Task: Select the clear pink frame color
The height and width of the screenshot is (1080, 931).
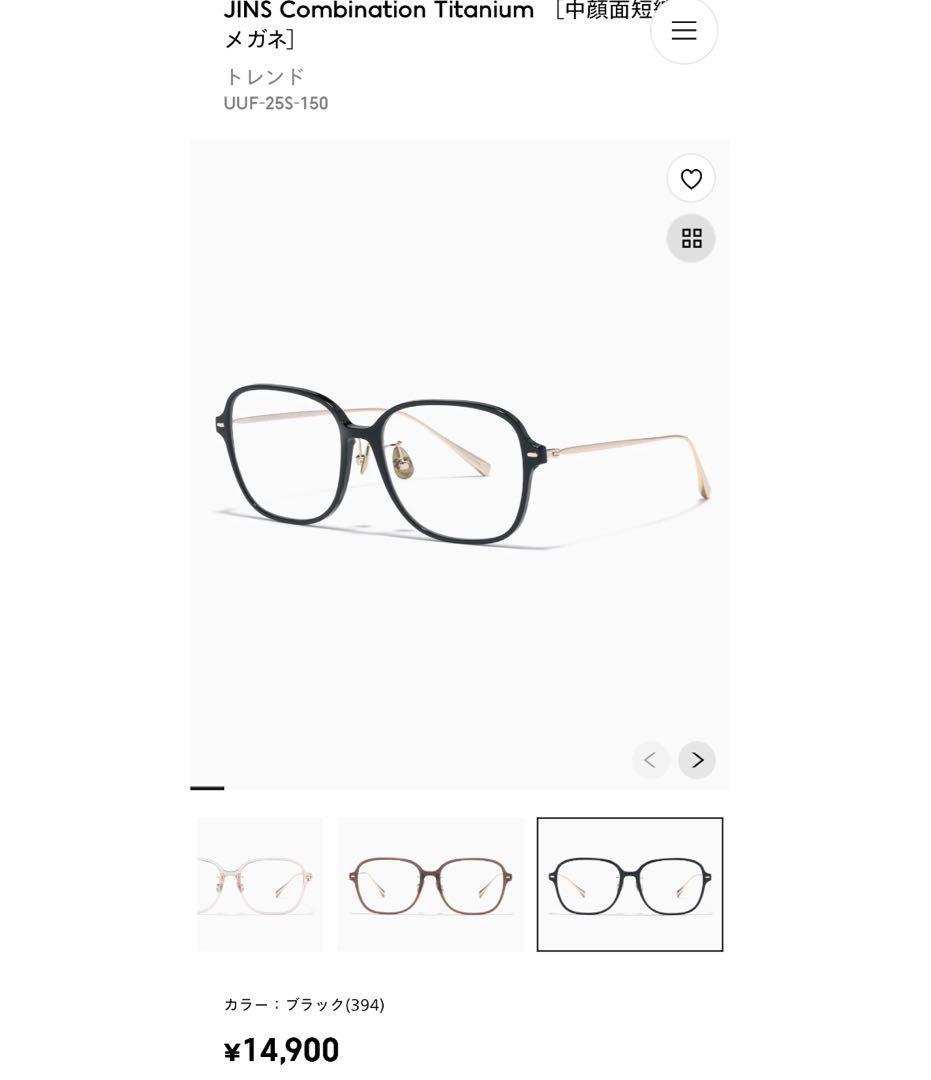Action: 260,884
